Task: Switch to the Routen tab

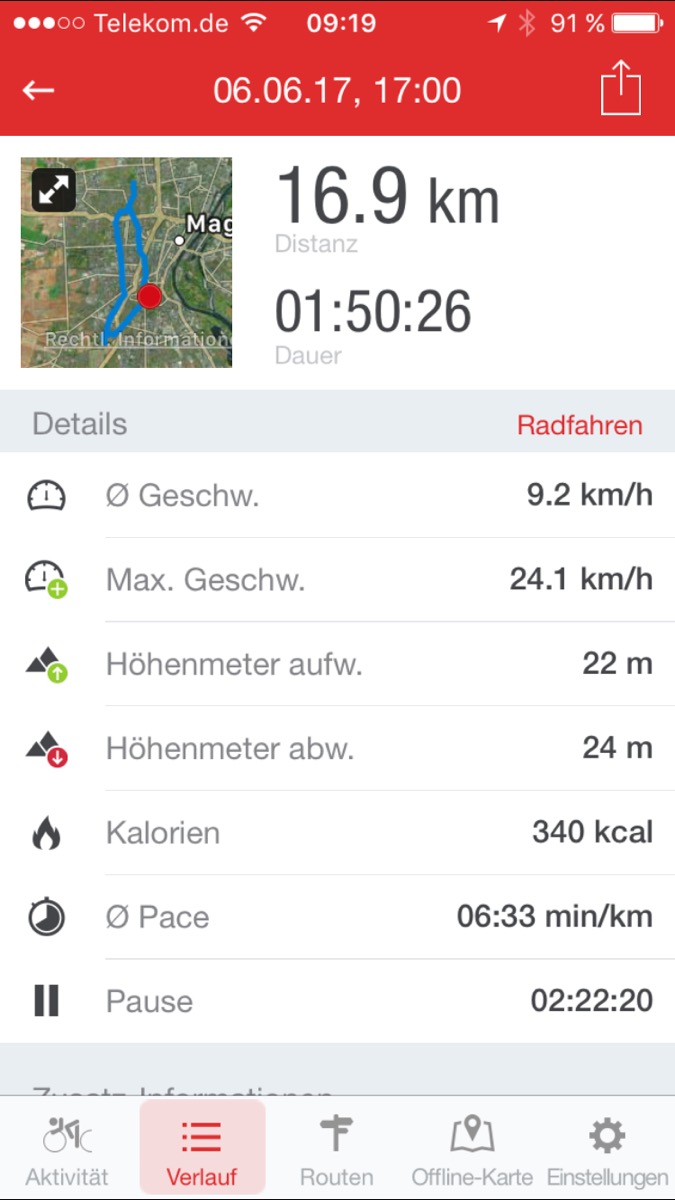Action: click(x=337, y=1146)
